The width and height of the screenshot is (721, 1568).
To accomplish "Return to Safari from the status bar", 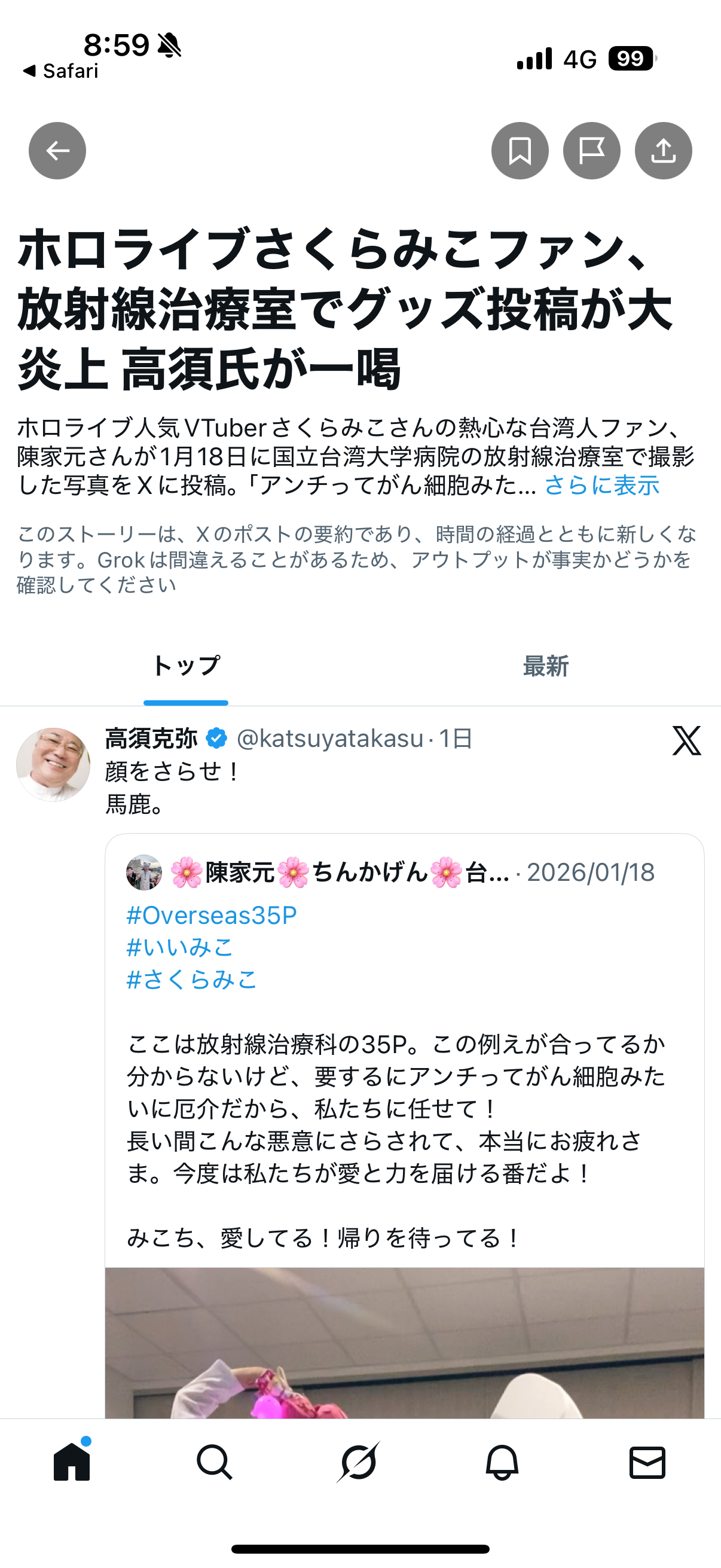I will pos(61,71).
